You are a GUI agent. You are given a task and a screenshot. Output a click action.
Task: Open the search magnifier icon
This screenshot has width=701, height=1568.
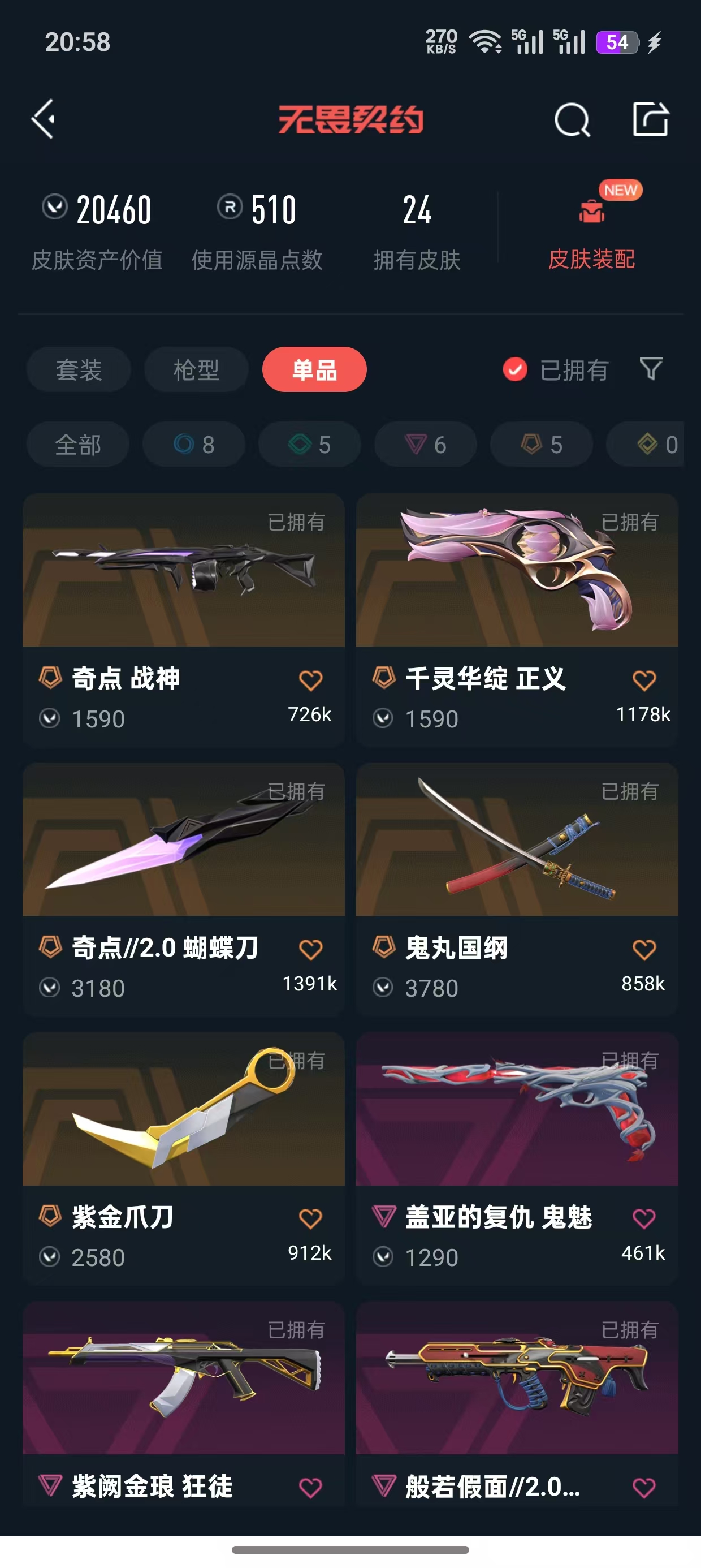pyautogui.click(x=572, y=120)
